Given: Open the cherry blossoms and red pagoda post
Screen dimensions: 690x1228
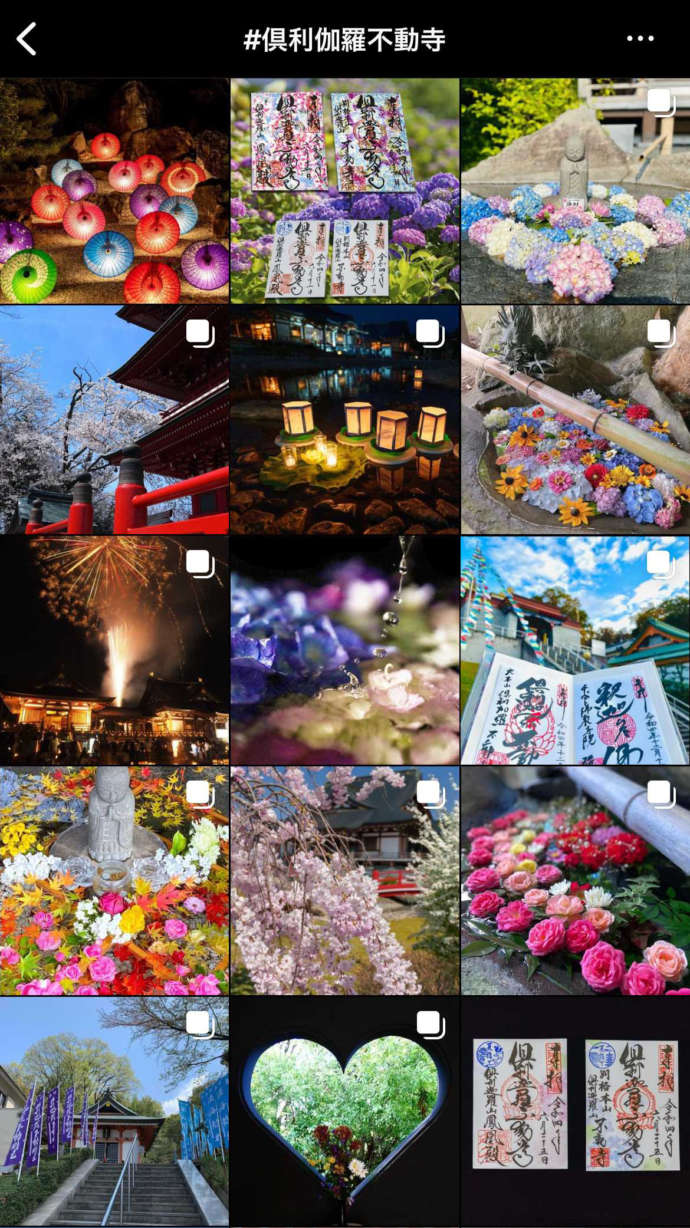Looking at the screenshot, I should tap(114, 420).
